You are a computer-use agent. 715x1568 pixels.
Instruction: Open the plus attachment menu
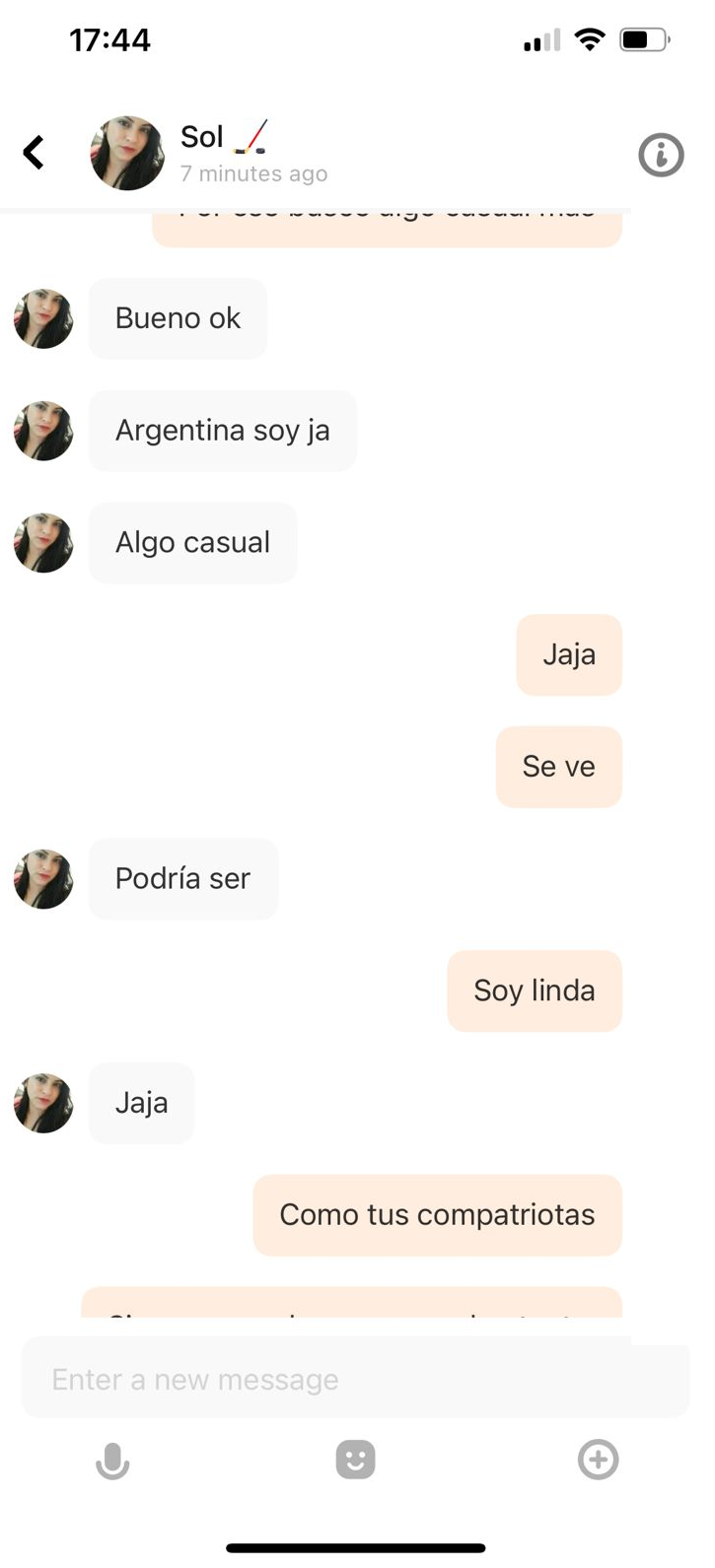[598, 1460]
